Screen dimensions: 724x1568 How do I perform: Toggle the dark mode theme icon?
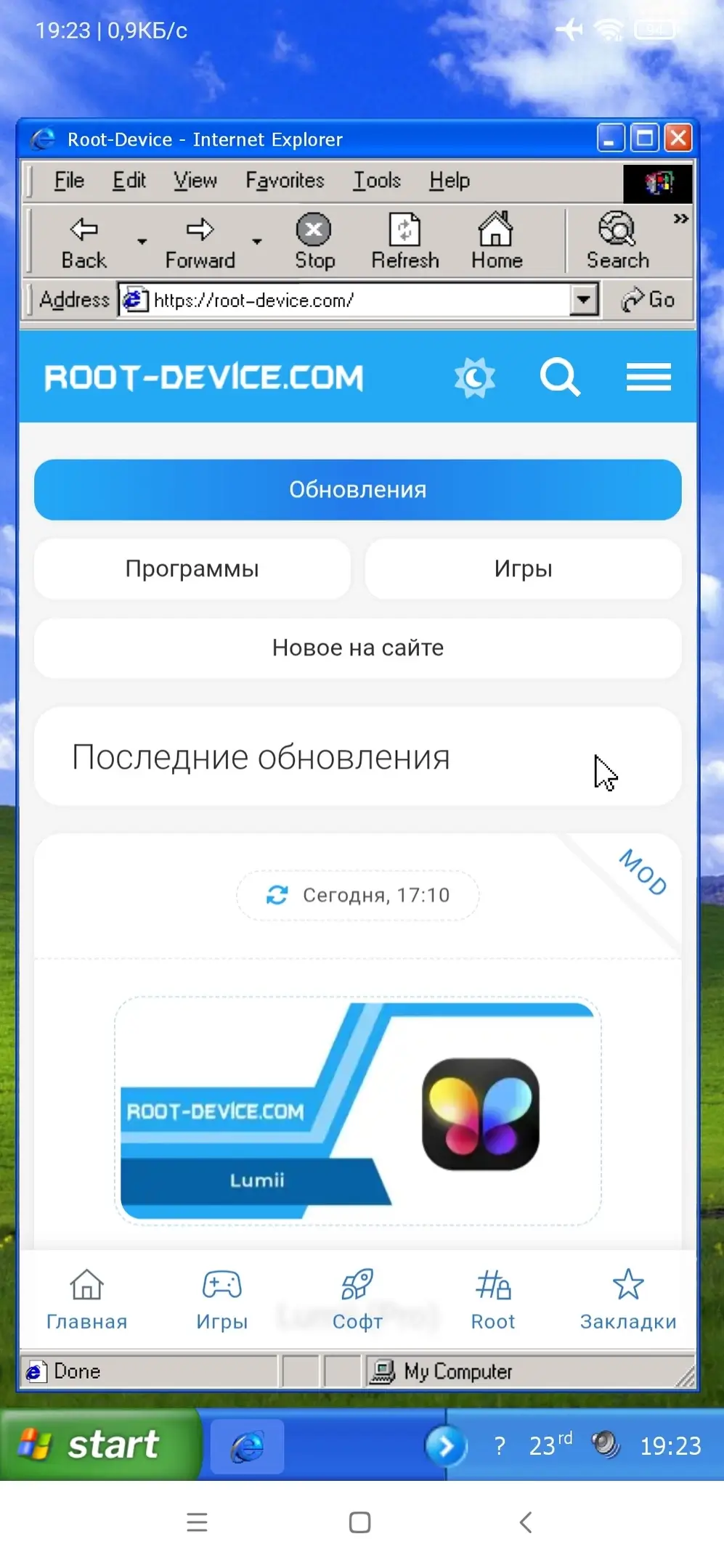coord(474,377)
